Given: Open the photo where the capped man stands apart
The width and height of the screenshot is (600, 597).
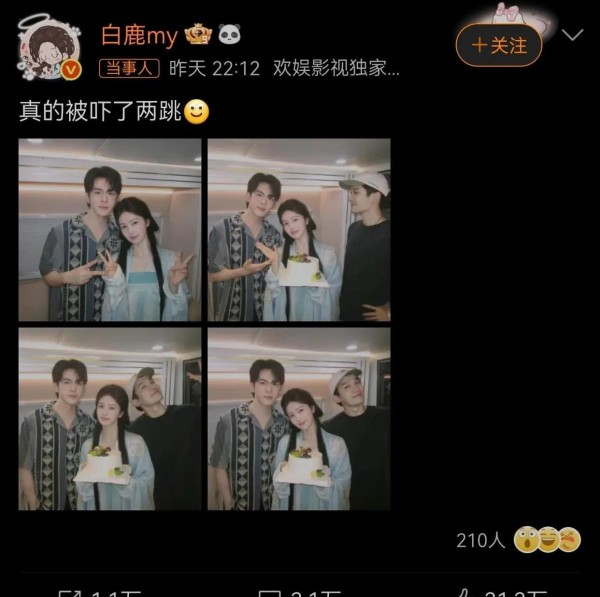Looking at the screenshot, I should pos(299,230).
